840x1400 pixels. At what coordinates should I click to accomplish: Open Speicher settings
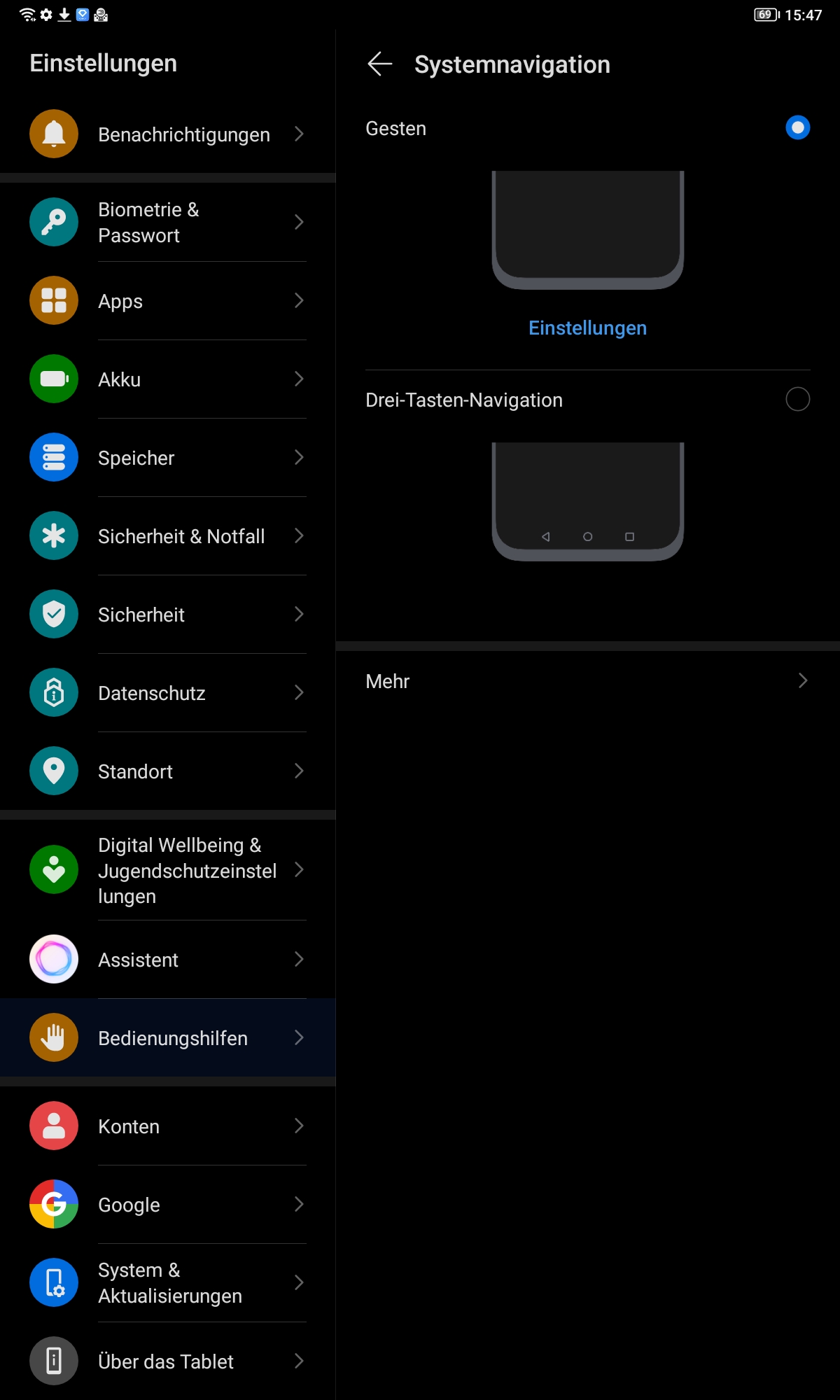(168, 458)
